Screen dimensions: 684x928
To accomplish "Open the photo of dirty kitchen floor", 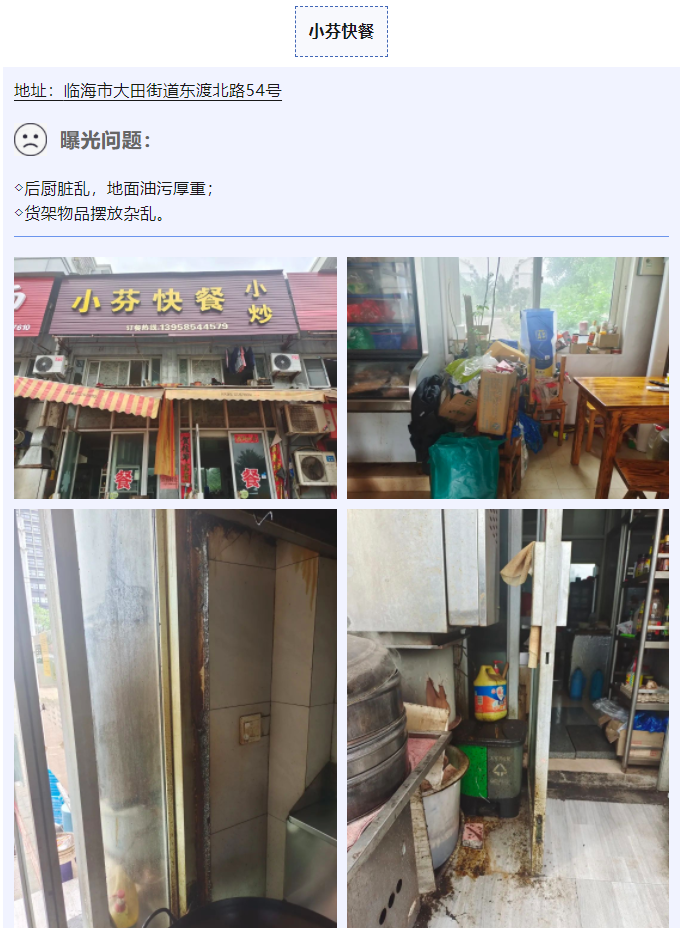I will [x=508, y=718].
